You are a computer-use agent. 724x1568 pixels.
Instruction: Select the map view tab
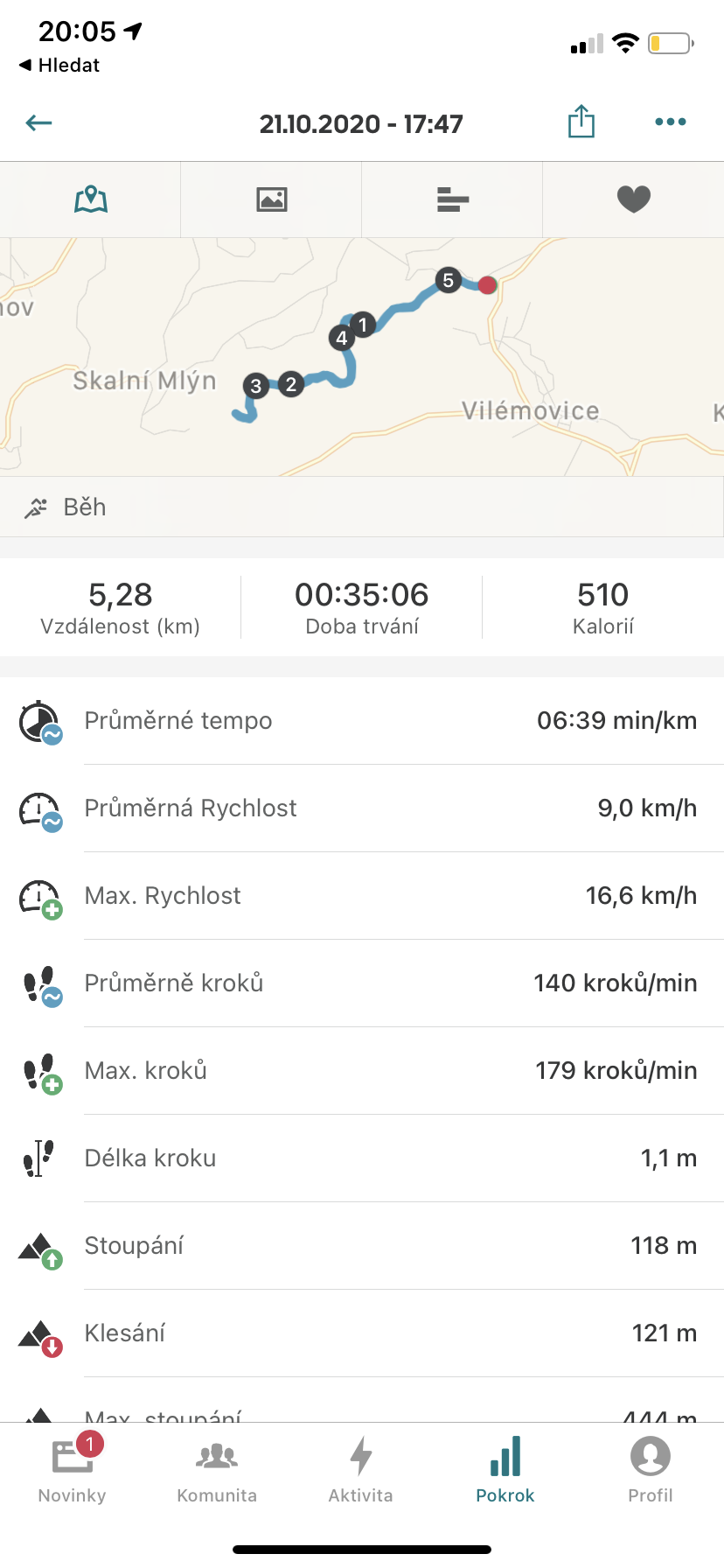coord(91,199)
